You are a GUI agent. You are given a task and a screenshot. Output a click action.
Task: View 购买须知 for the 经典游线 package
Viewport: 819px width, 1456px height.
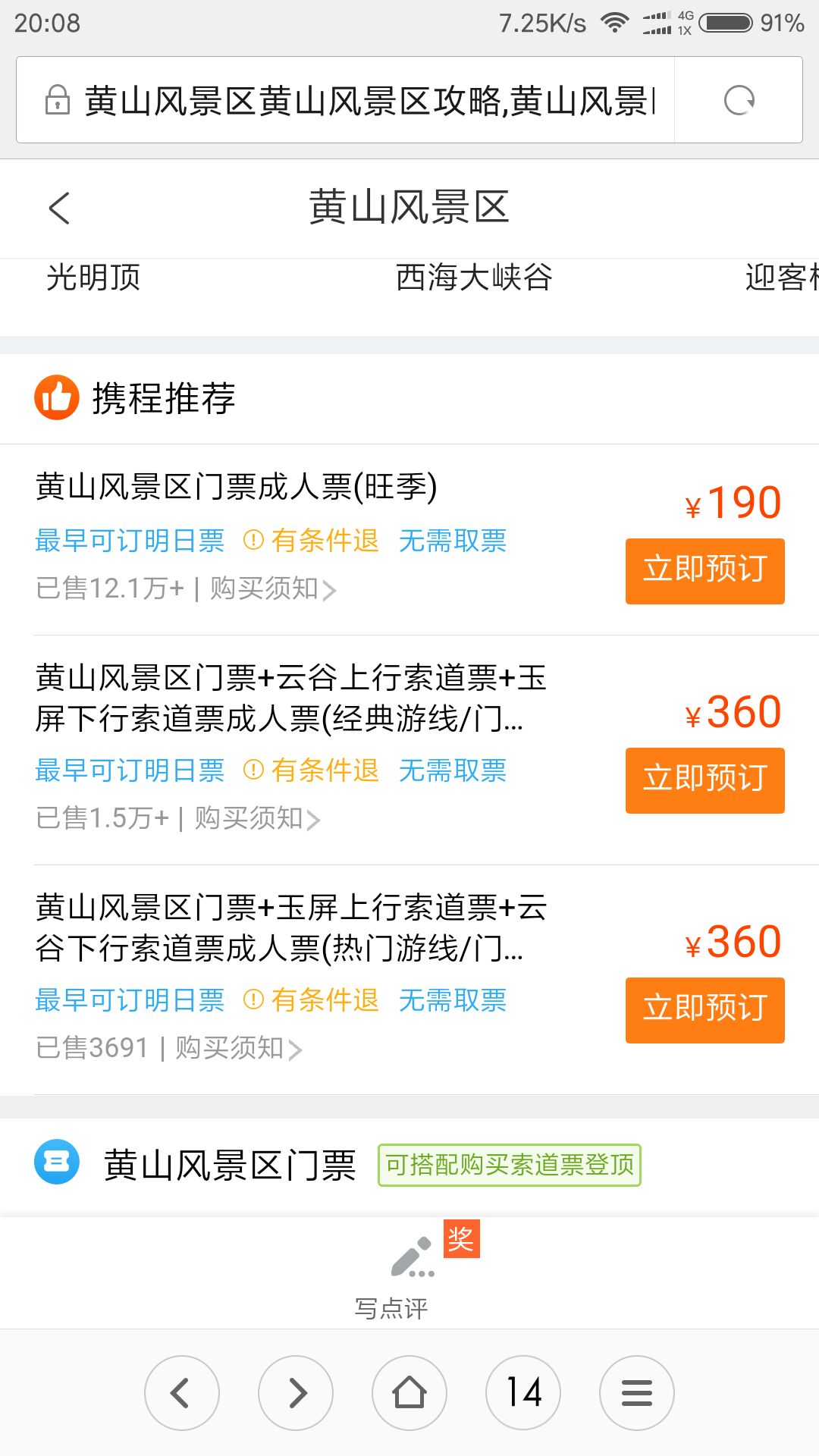tap(258, 818)
